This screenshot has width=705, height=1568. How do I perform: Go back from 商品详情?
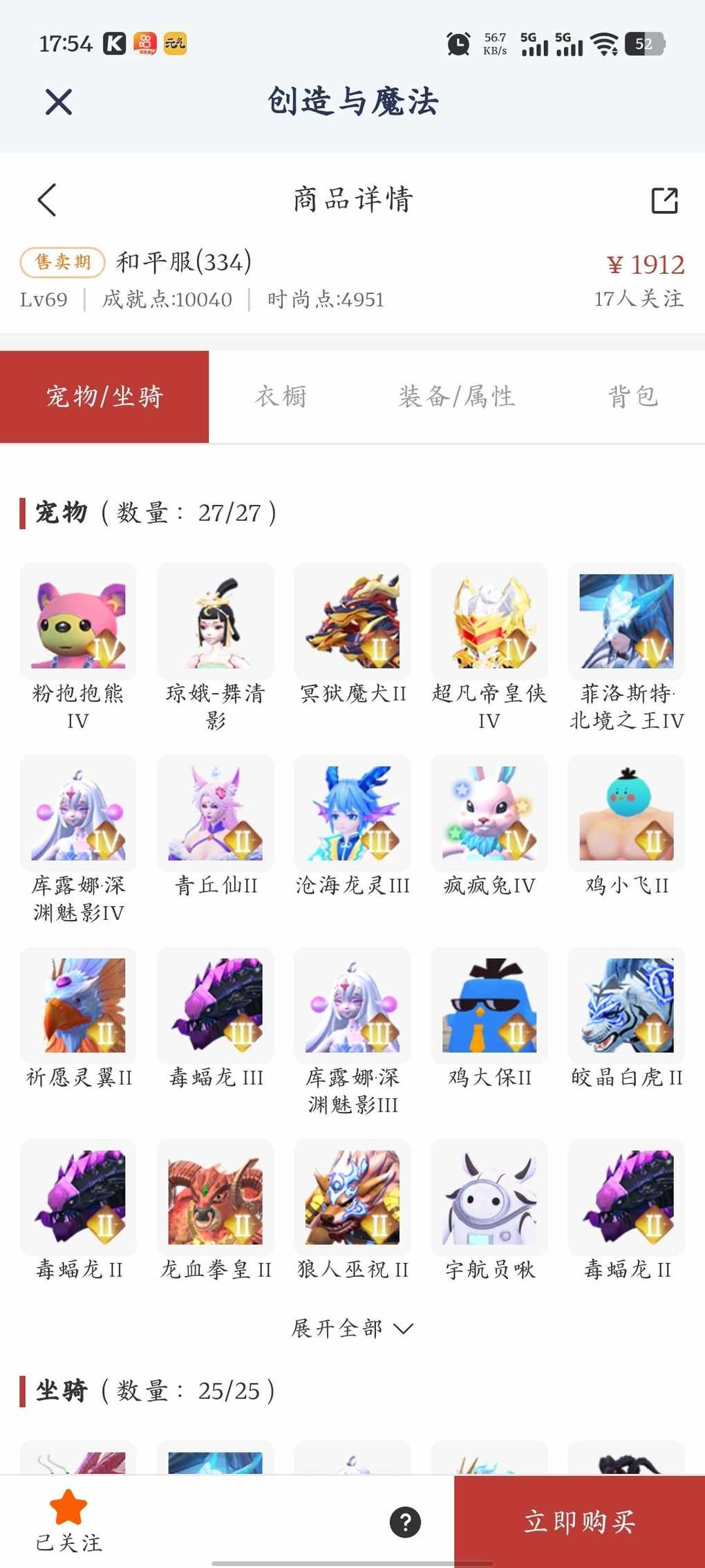tap(47, 201)
